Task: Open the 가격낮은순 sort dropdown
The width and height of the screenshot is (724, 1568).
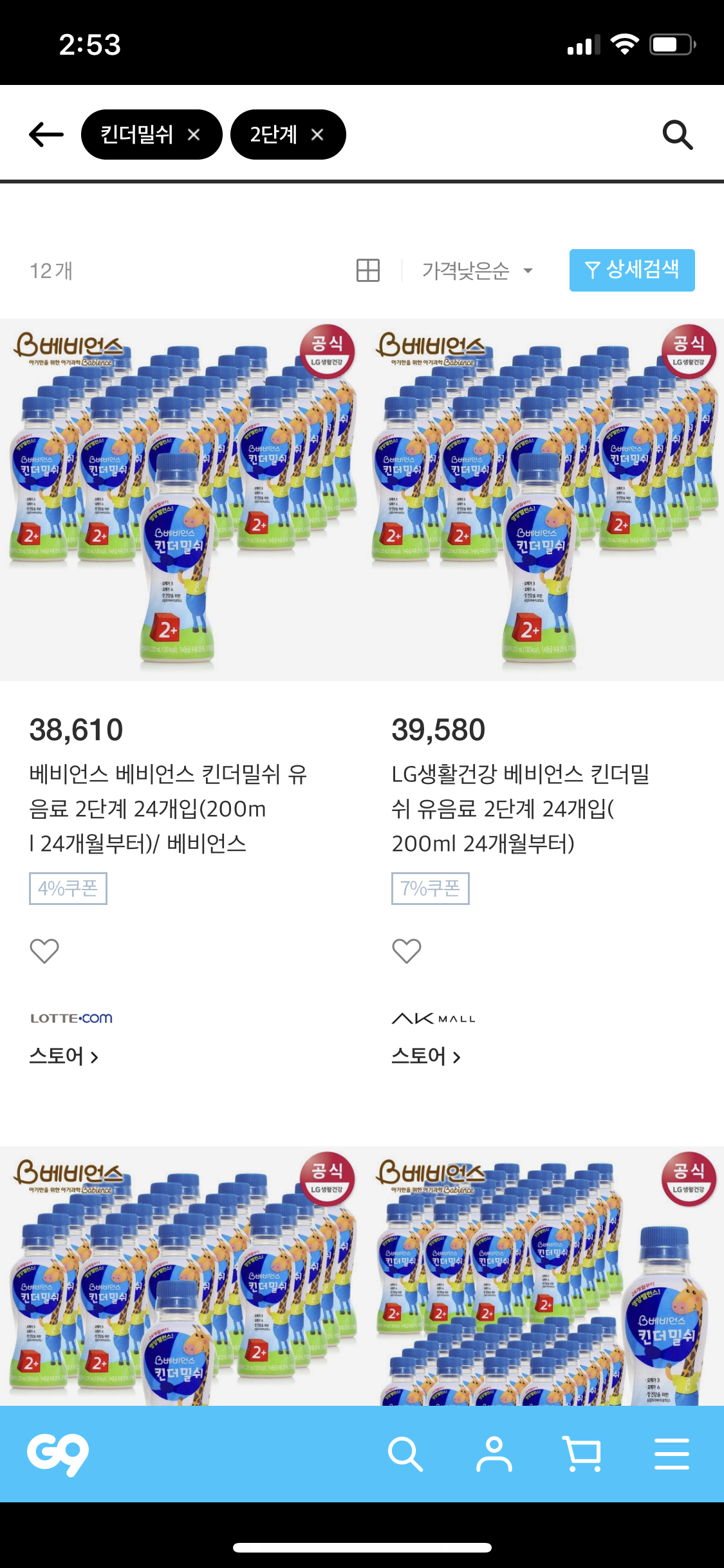Action: coord(474,270)
